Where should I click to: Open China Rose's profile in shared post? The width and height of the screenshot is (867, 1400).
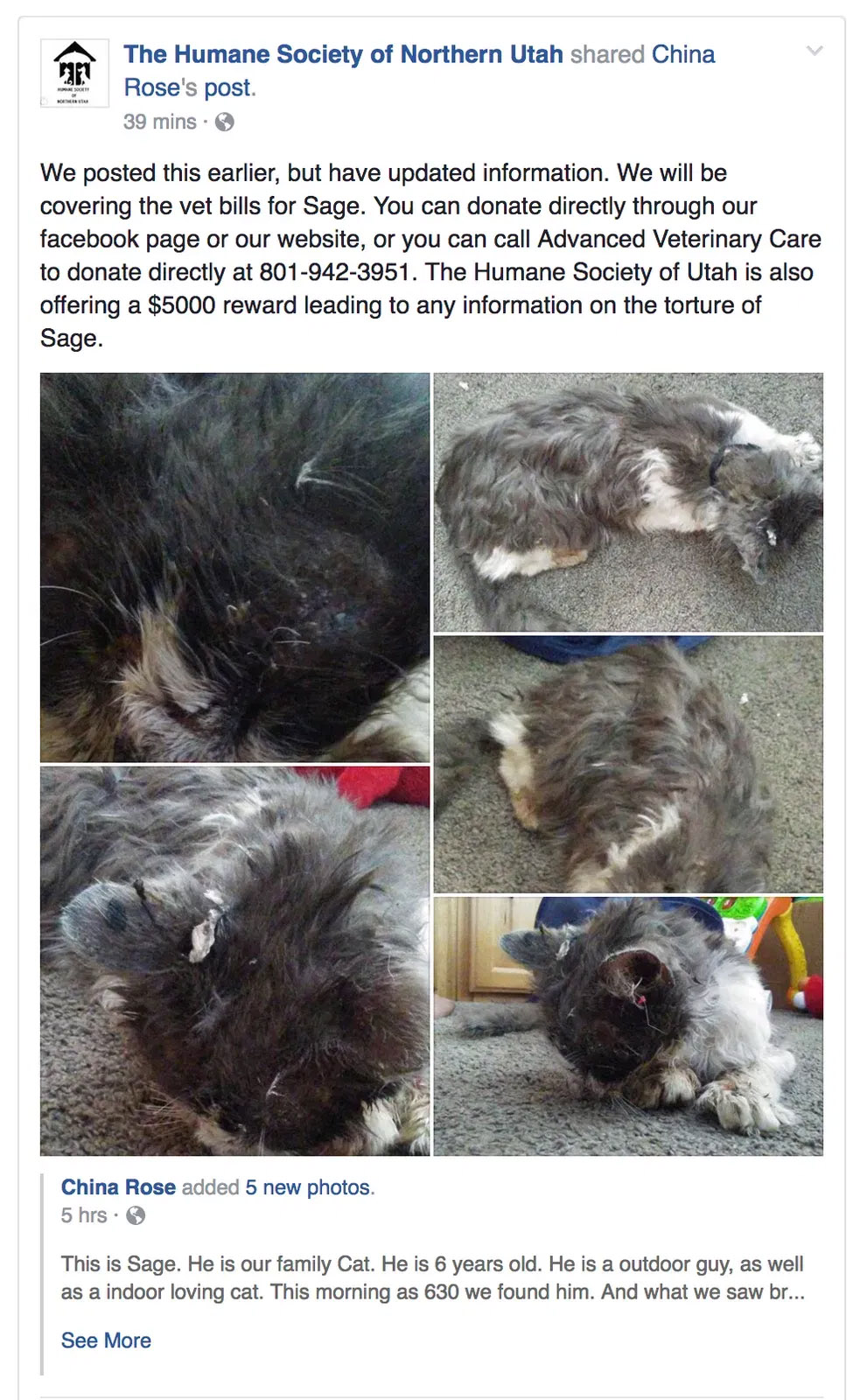pos(118,1187)
